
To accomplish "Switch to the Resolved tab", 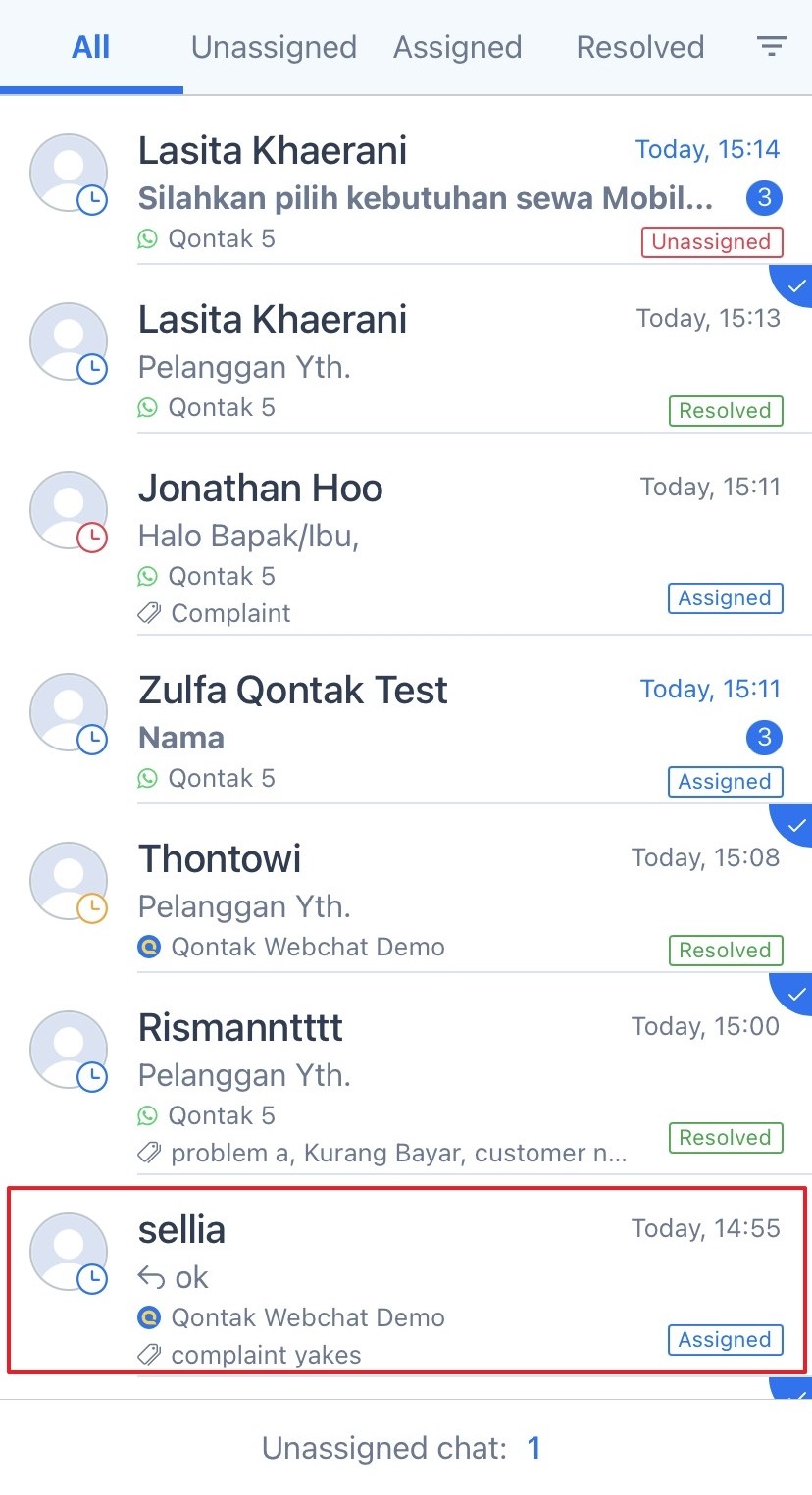I will pyautogui.click(x=640, y=47).
